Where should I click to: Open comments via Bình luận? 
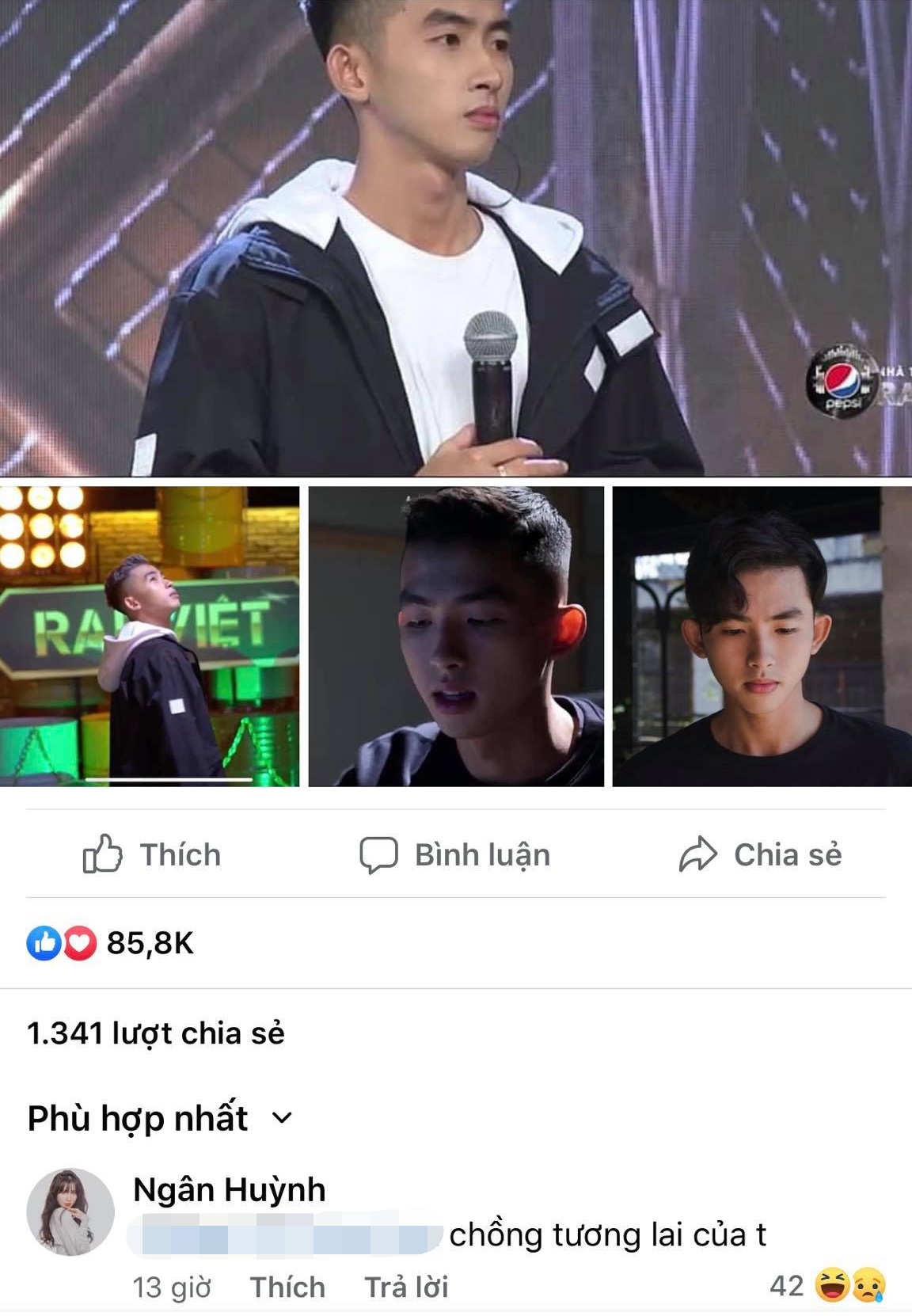pos(455,855)
